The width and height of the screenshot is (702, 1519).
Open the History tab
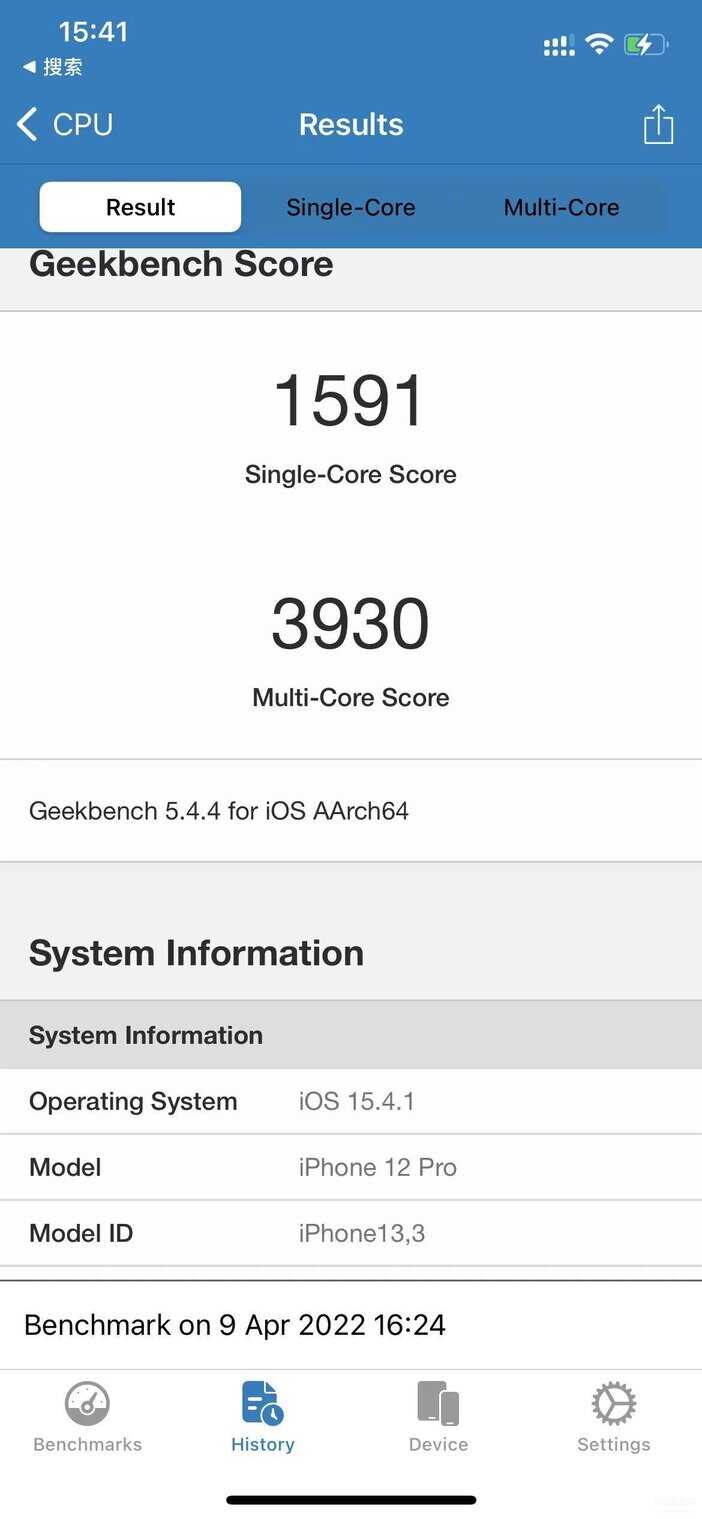(x=263, y=1417)
